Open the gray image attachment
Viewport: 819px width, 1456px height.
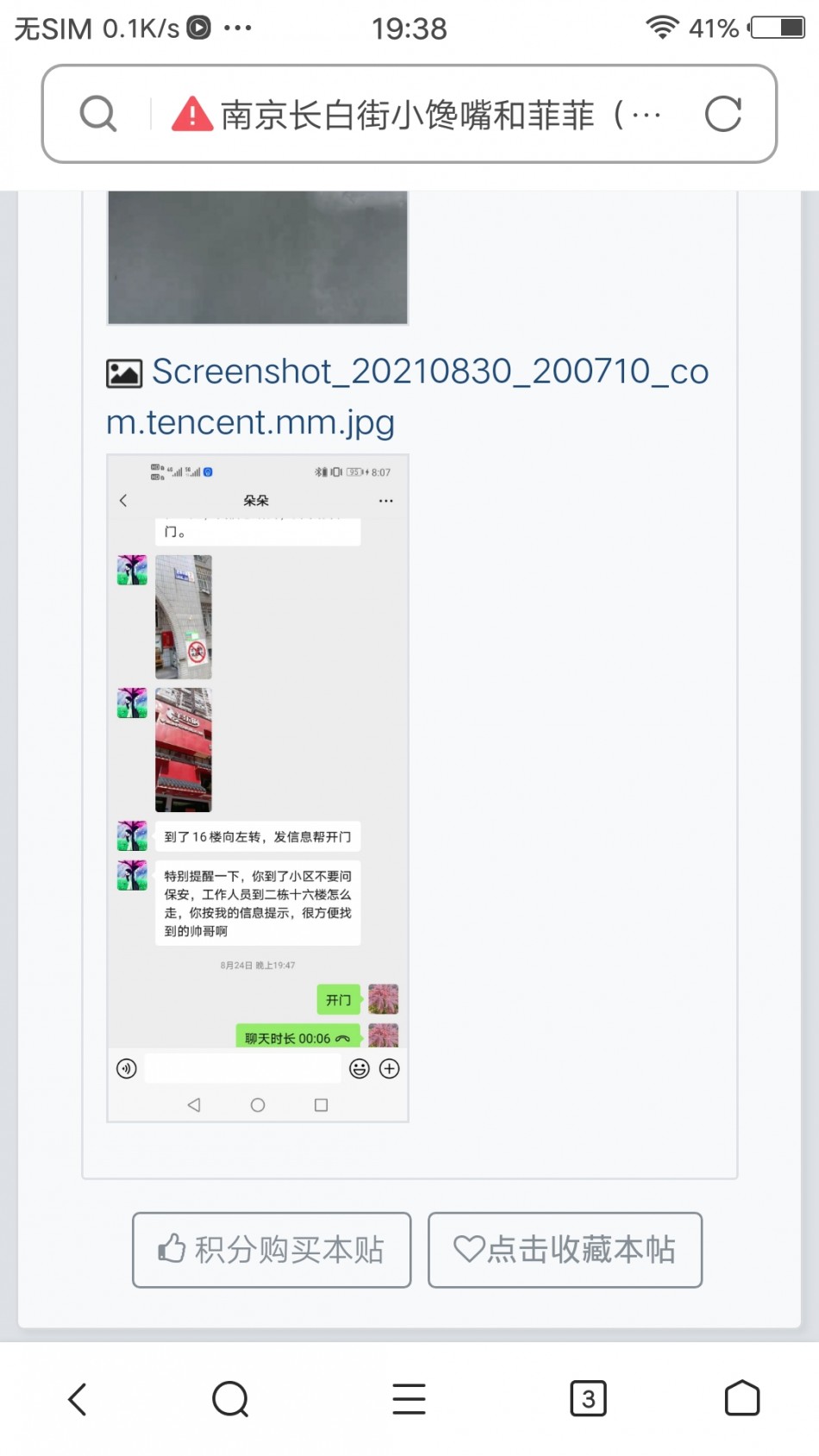tap(257, 257)
